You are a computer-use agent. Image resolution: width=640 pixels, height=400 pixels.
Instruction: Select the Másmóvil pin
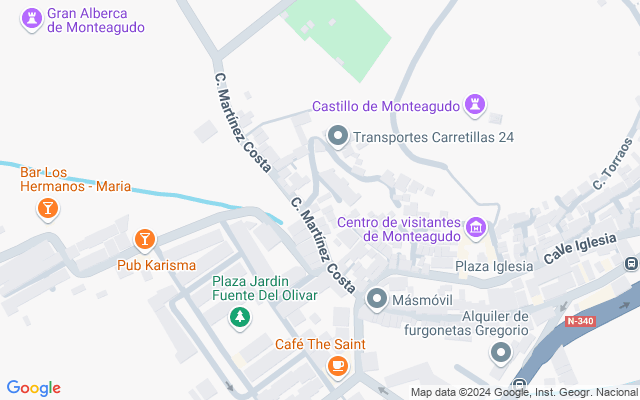pos(377,298)
